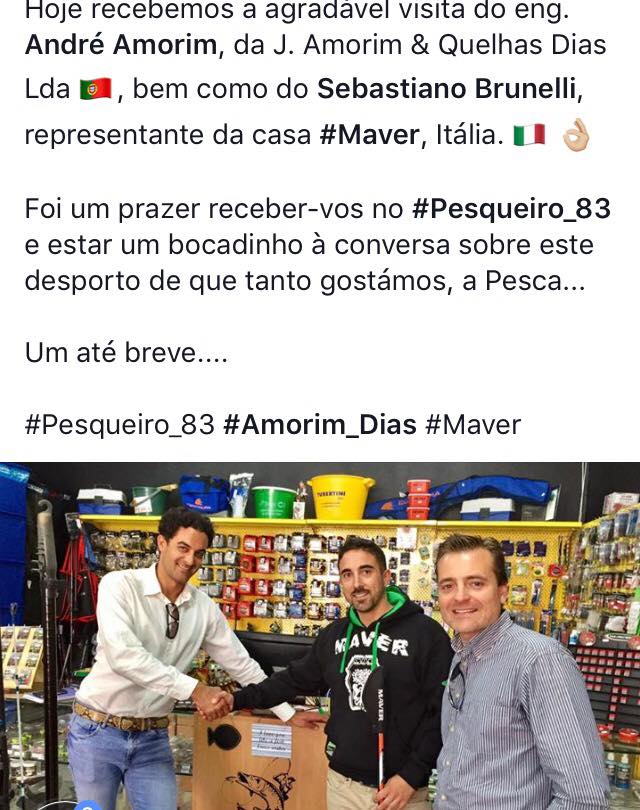
Task: Open the #Pesqueiro_83 hashtag after 'receber-vos no'
Action: tap(510, 210)
